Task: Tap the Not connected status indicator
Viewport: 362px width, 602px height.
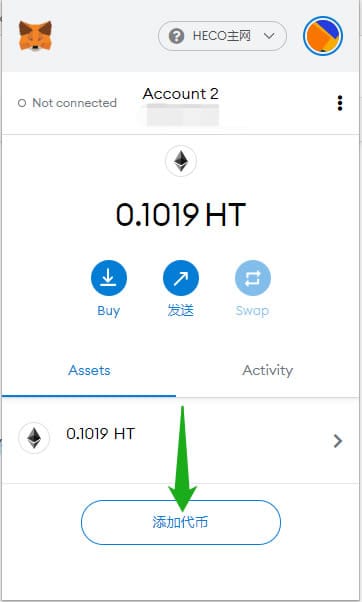Action: click(x=68, y=103)
